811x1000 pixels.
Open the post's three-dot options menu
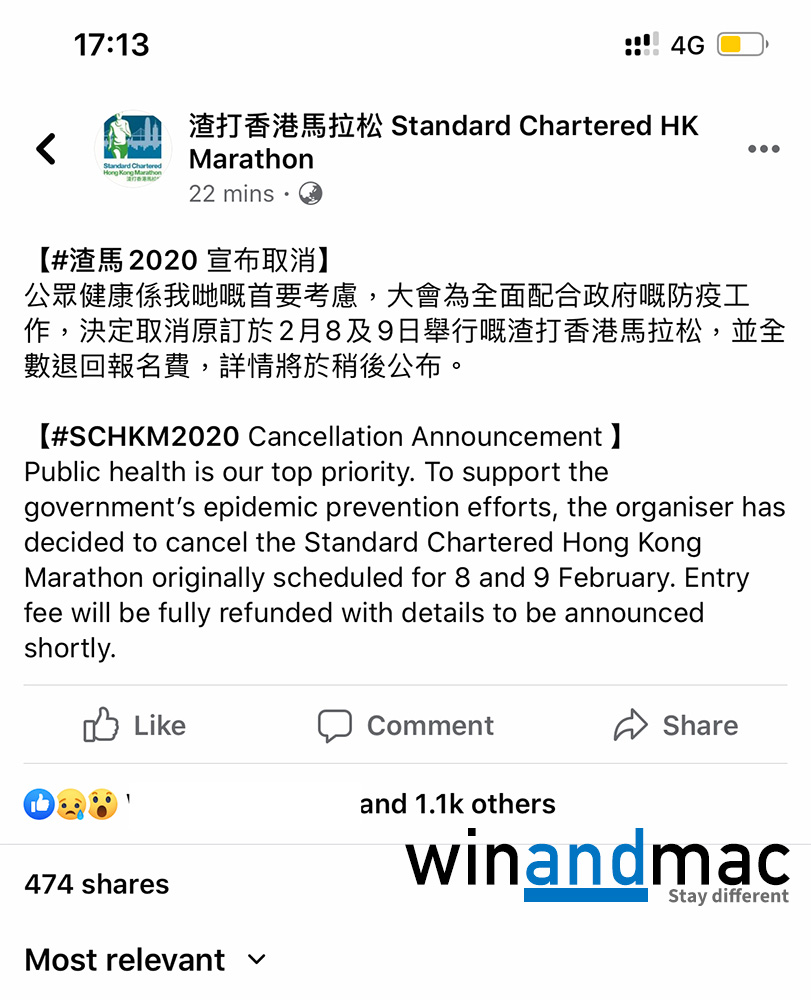click(x=763, y=150)
